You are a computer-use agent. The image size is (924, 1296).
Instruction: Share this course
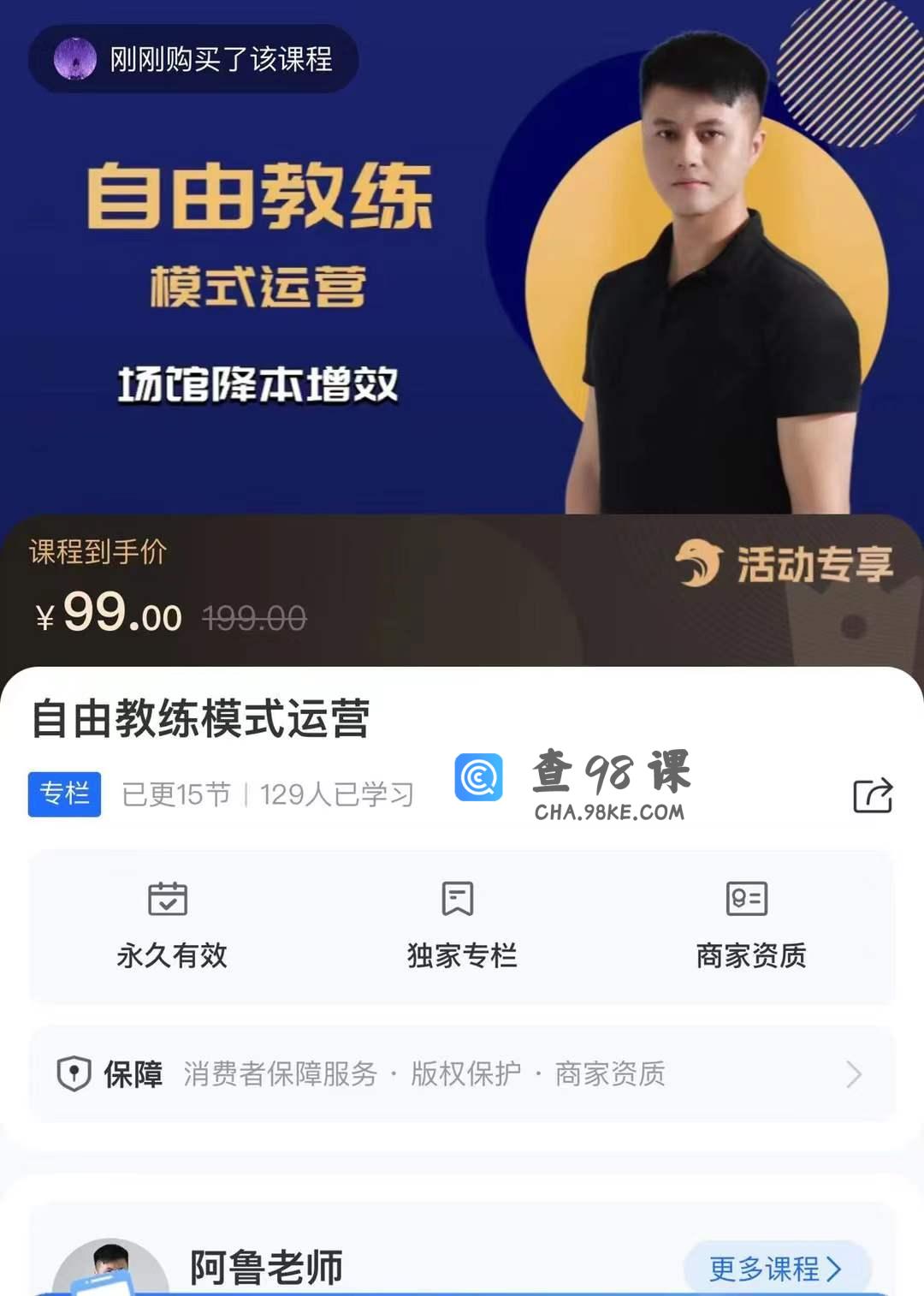(873, 795)
